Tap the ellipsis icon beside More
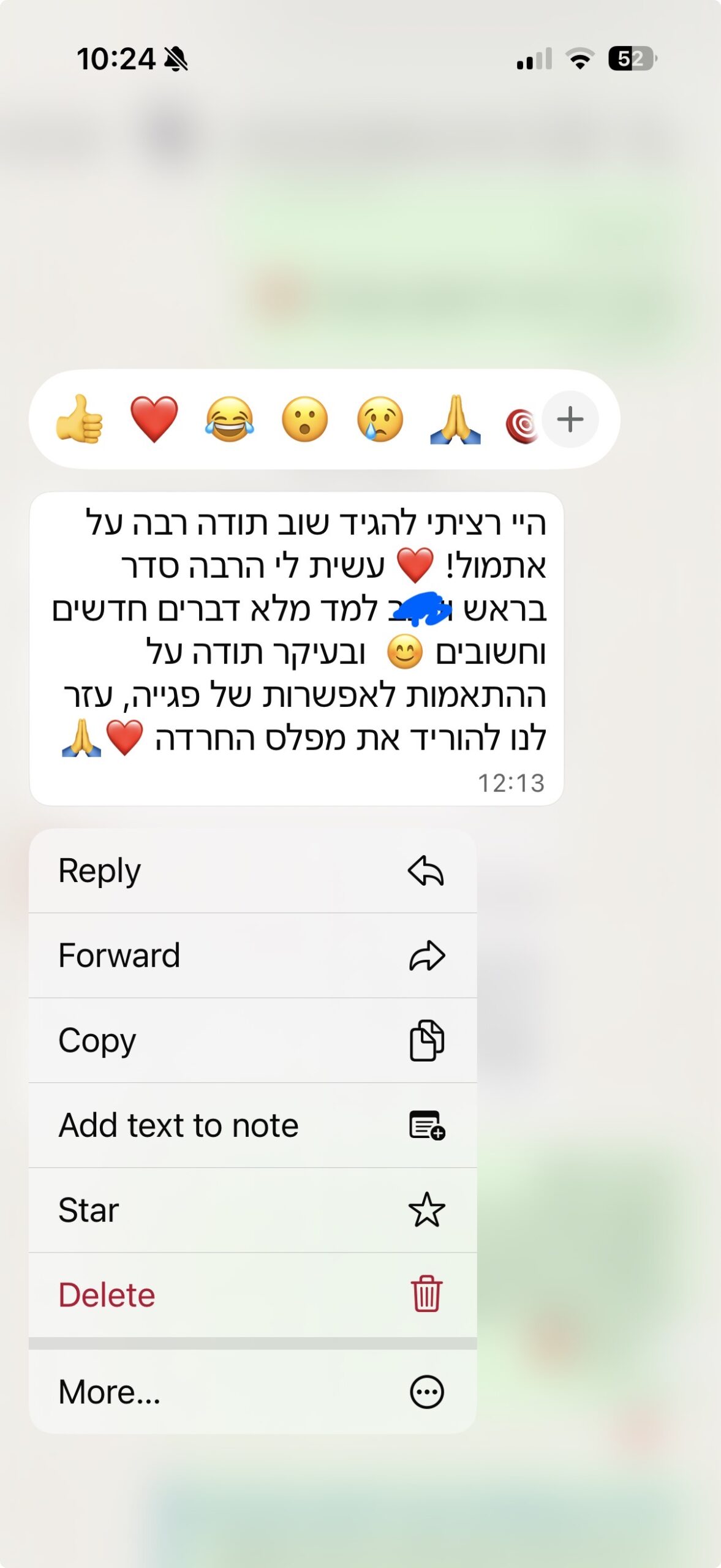This screenshot has width=721, height=1568. coord(428,1392)
